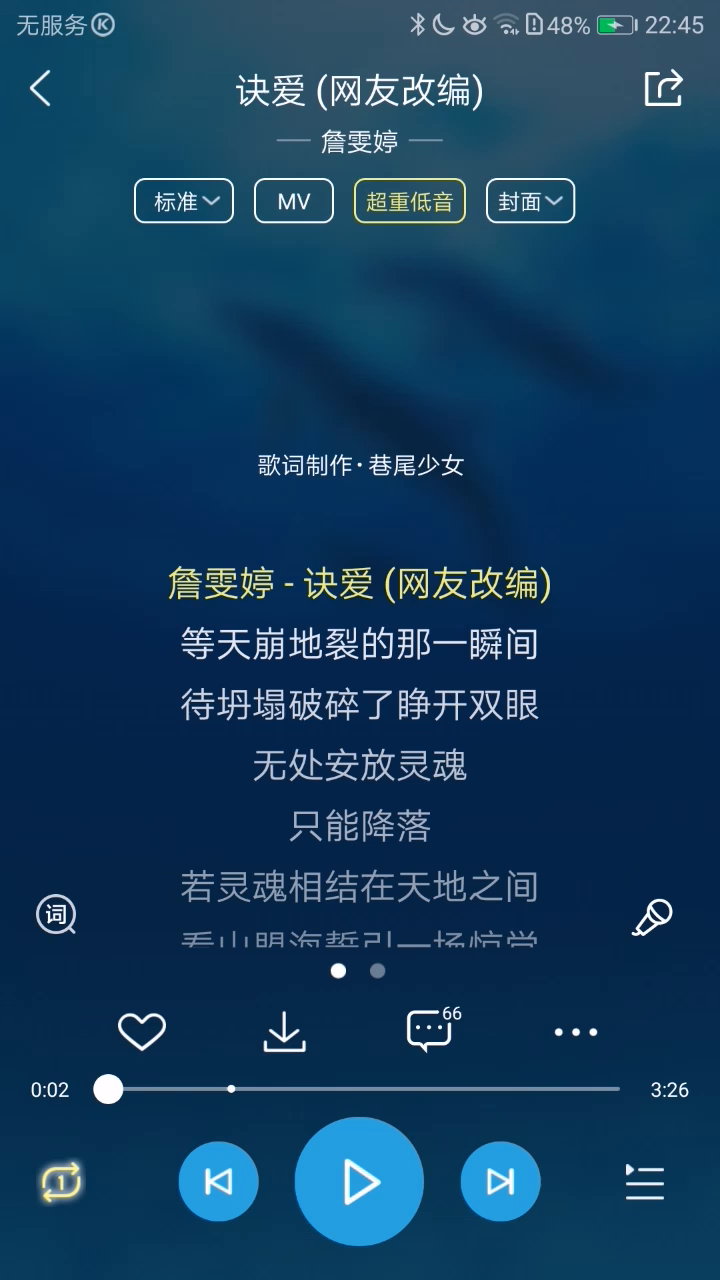720x1280 pixels.
Task: Open the 标准 audio quality dropdown
Action: pos(184,201)
